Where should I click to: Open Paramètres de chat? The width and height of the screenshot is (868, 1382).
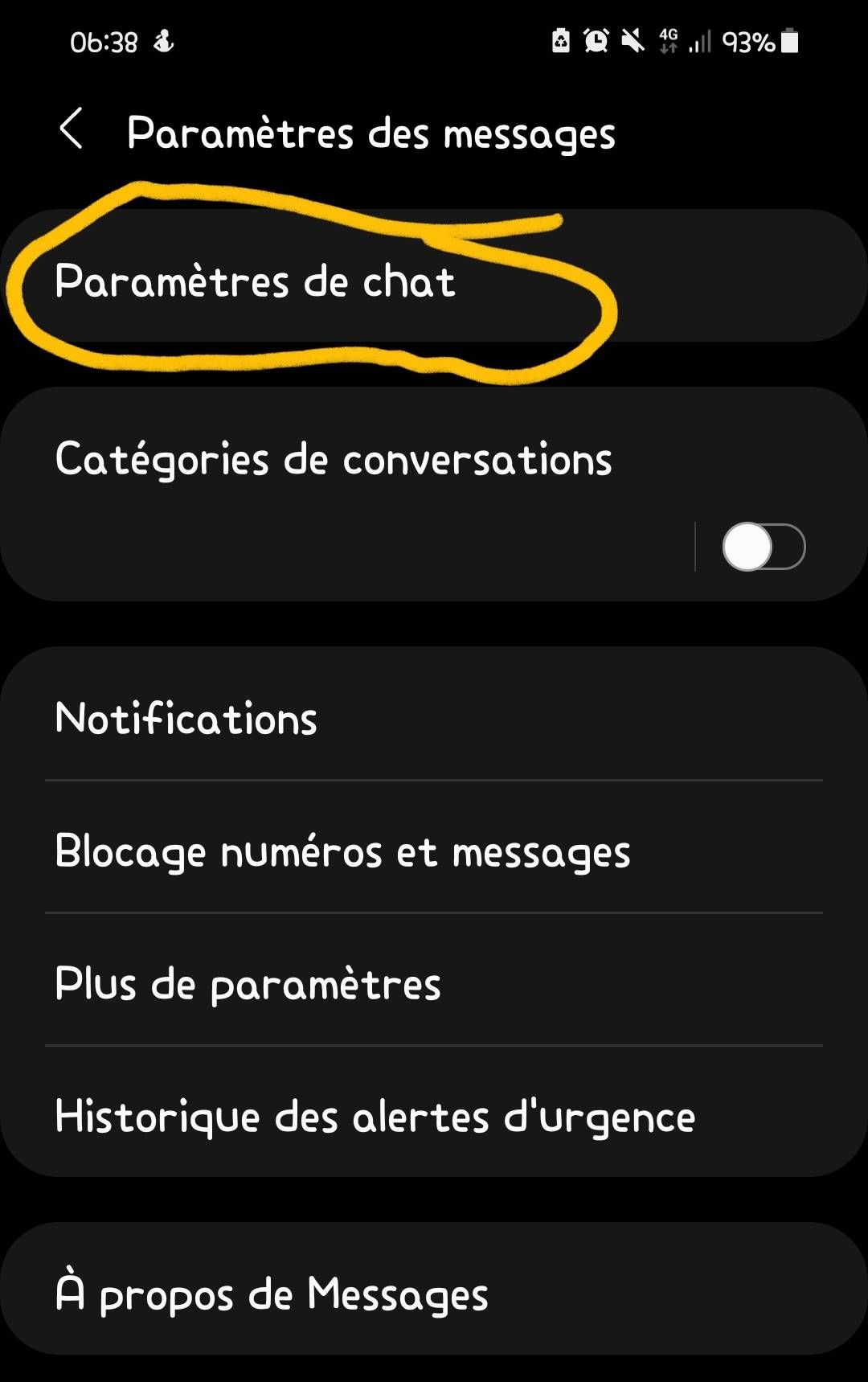[256, 281]
